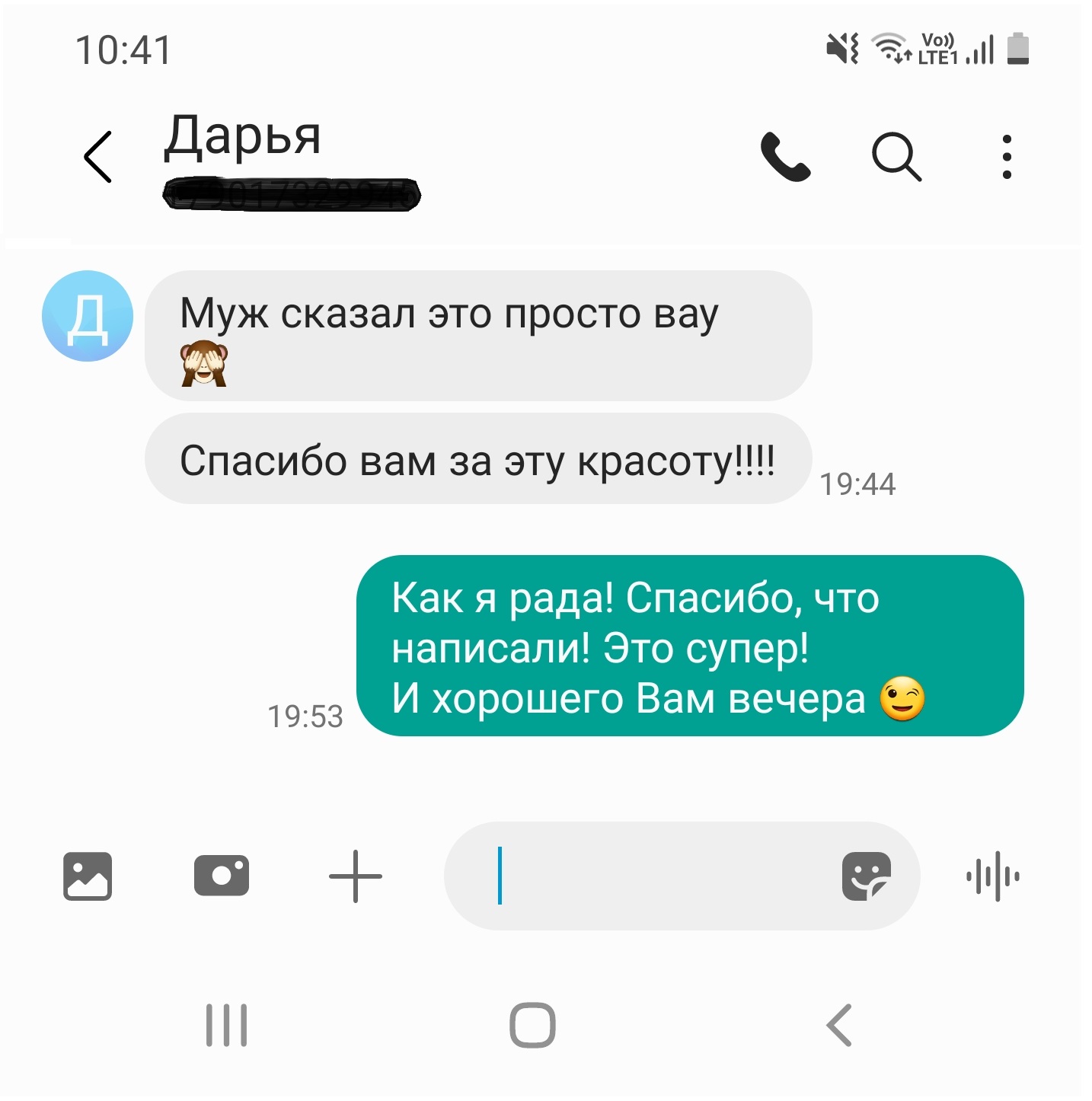Open the three-dot overflow menu
This screenshot has height=1101, width=1092.
[x=1007, y=157]
